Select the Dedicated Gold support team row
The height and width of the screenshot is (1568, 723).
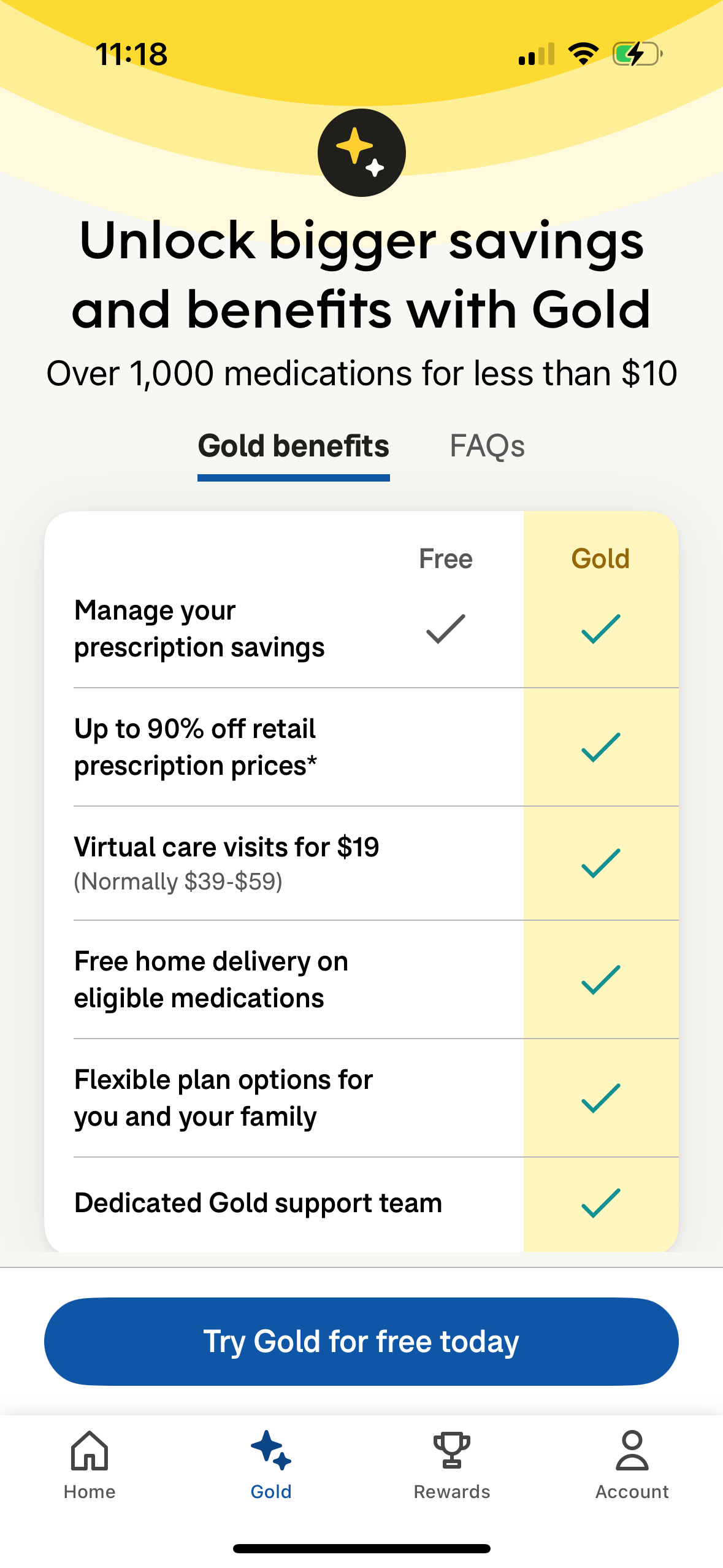258,1203
